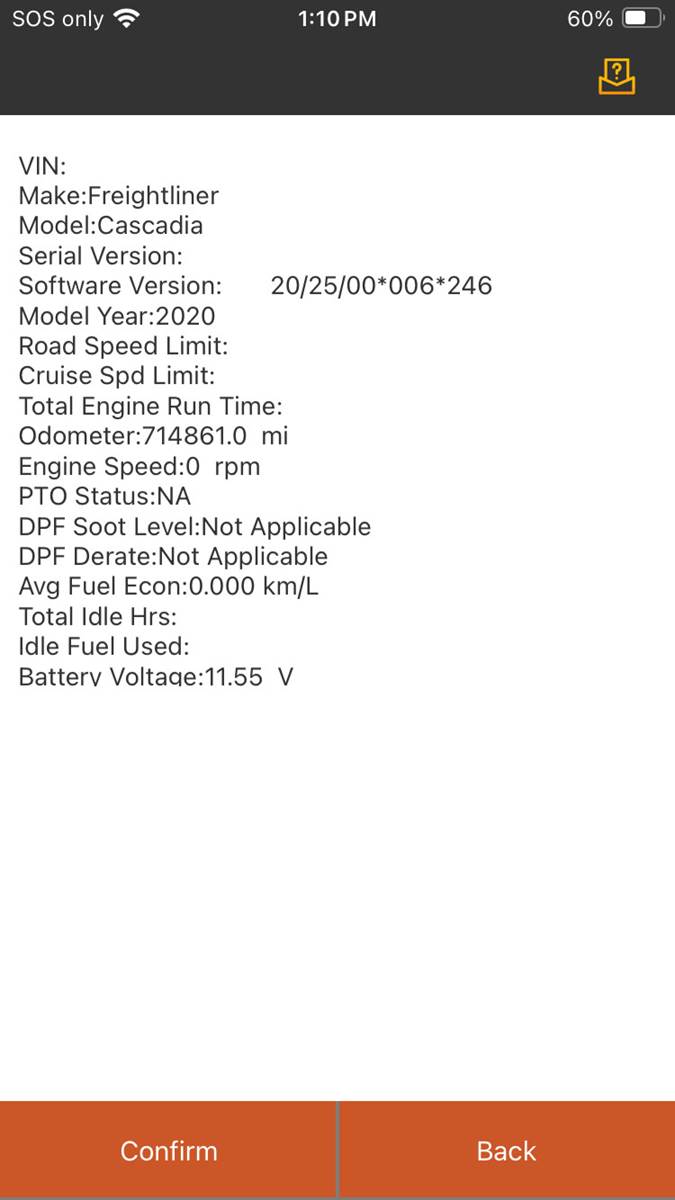Confirm the vehicle information
The height and width of the screenshot is (1200, 675).
tap(168, 1150)
